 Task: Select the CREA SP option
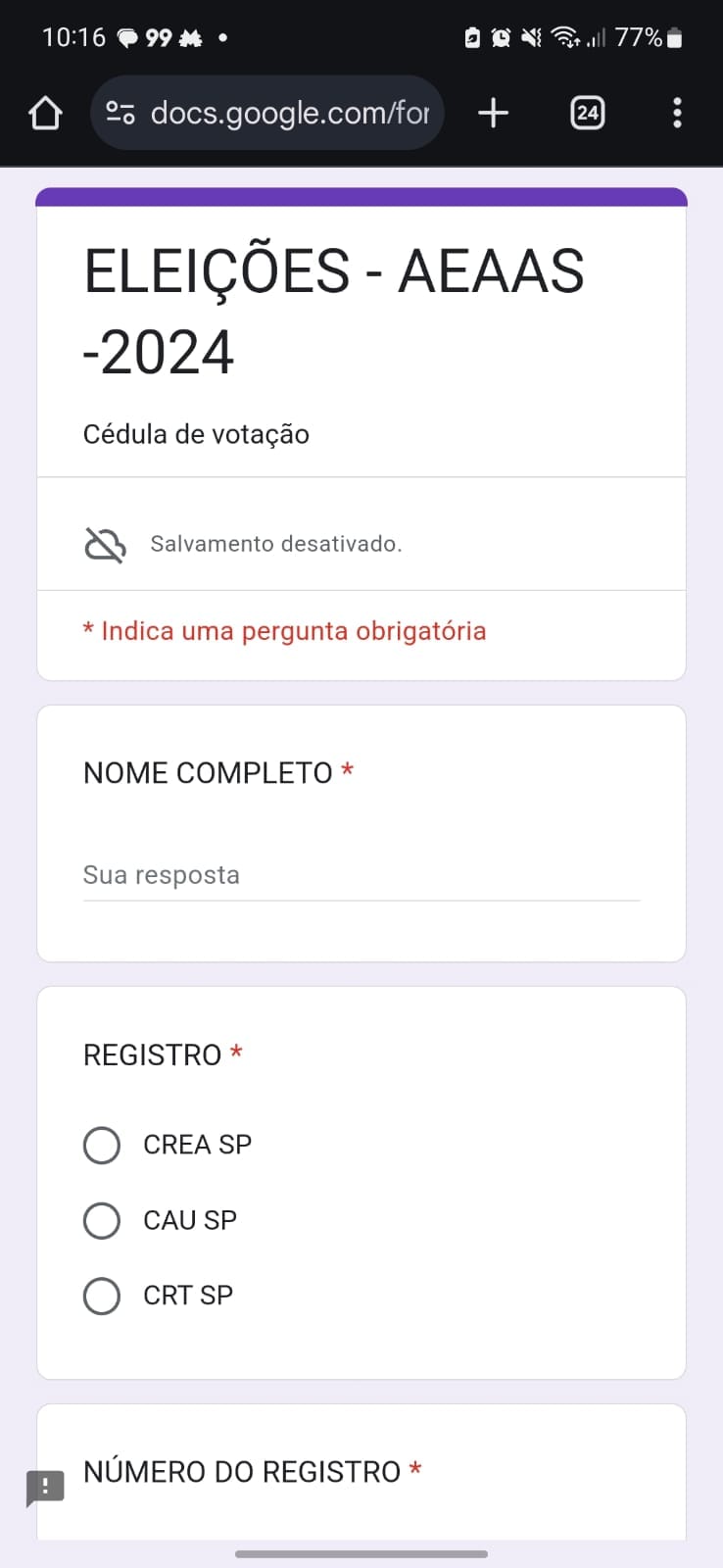point(102,1145)
